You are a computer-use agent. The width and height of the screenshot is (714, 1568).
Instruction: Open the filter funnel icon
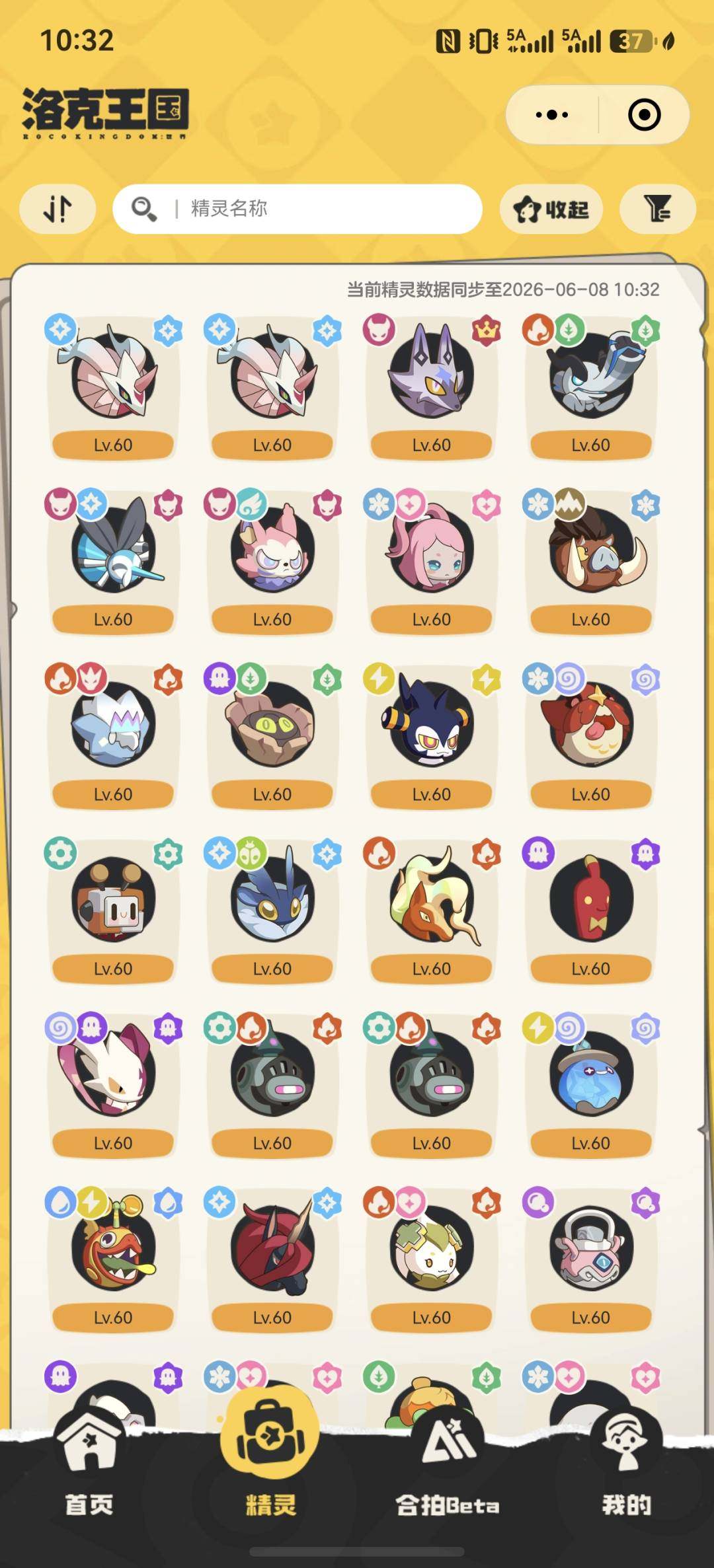click(x=658, y=209)
